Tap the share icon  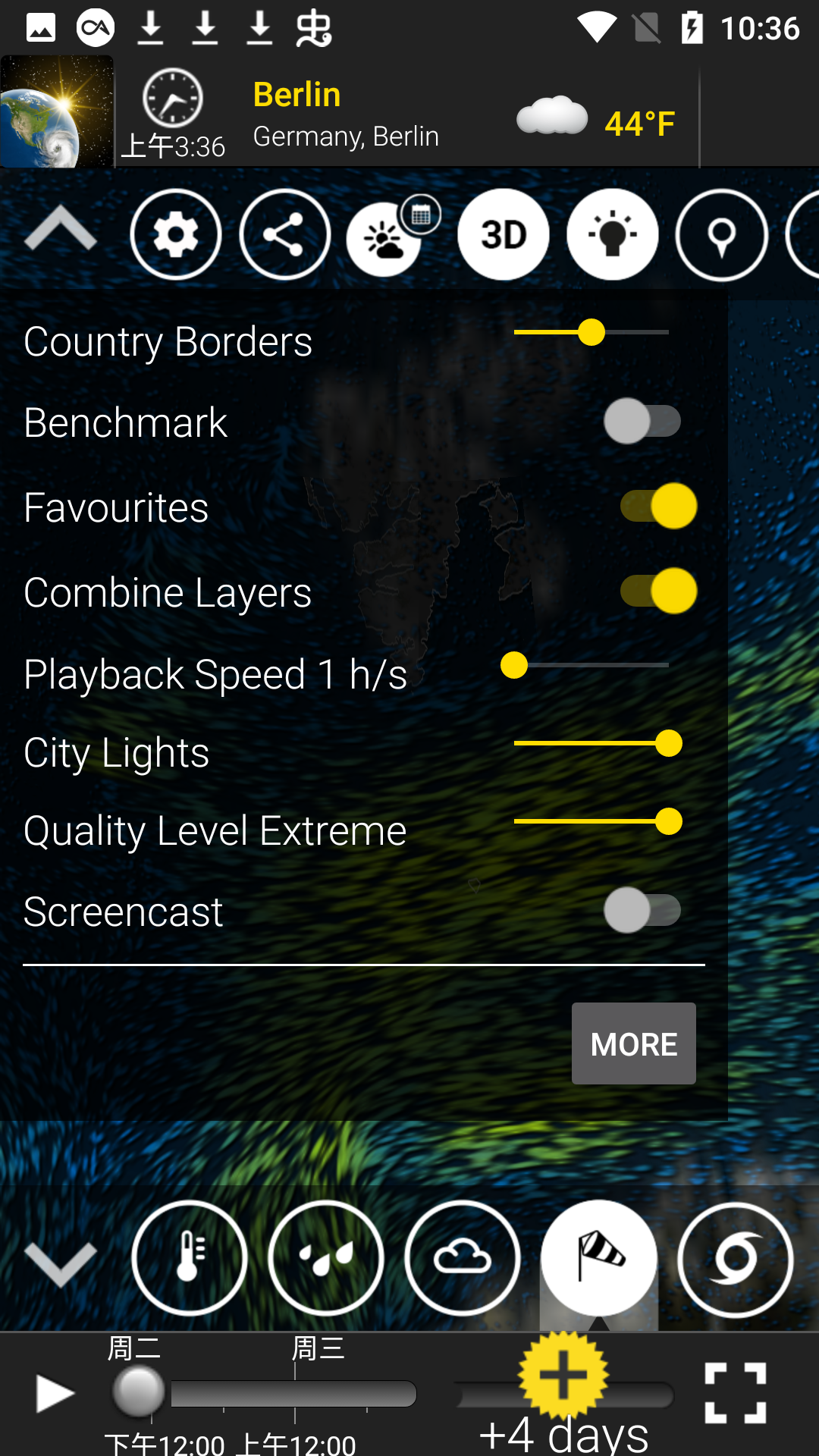click(284, 235)
